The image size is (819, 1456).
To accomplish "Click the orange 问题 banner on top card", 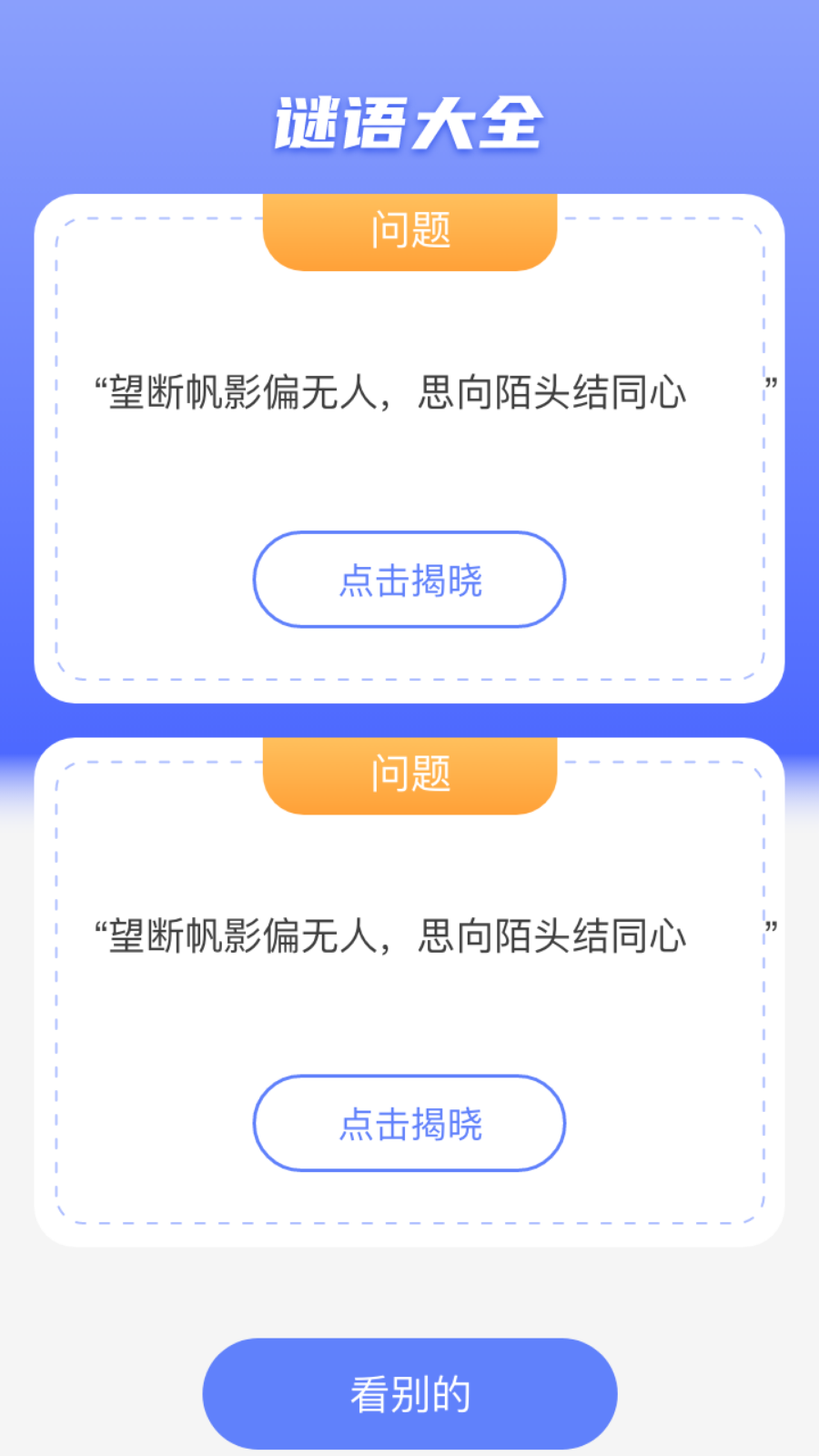I will [x=409, y=230].
